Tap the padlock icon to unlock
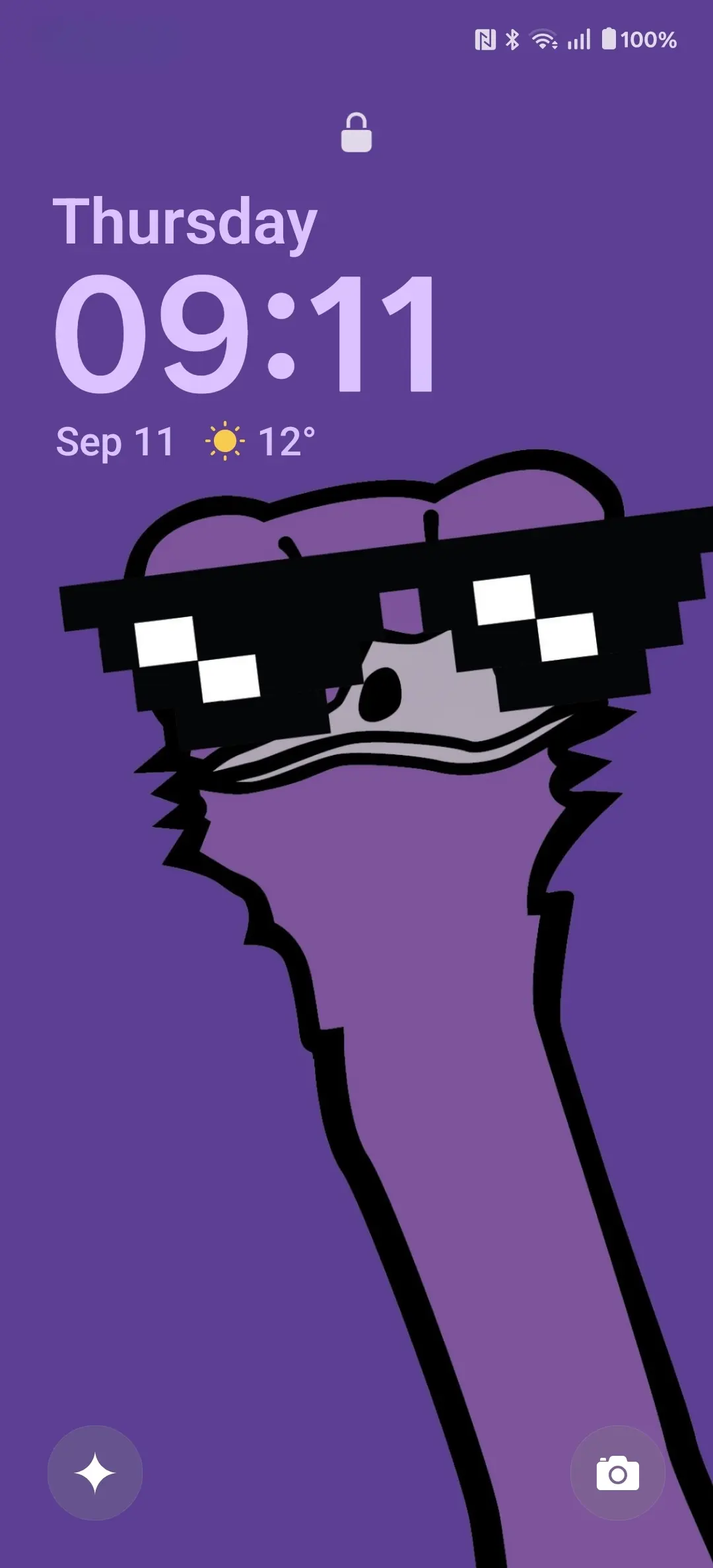This screenshot has width=713, height=1568. point(356,133)
